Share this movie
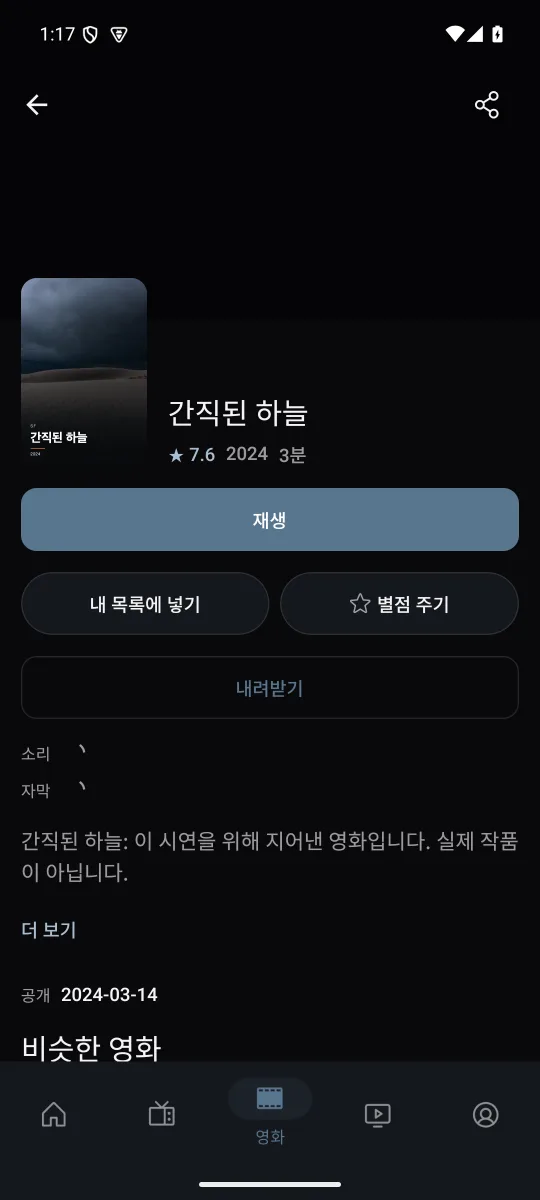The image size is (540, 1200). tap(487, 105)
